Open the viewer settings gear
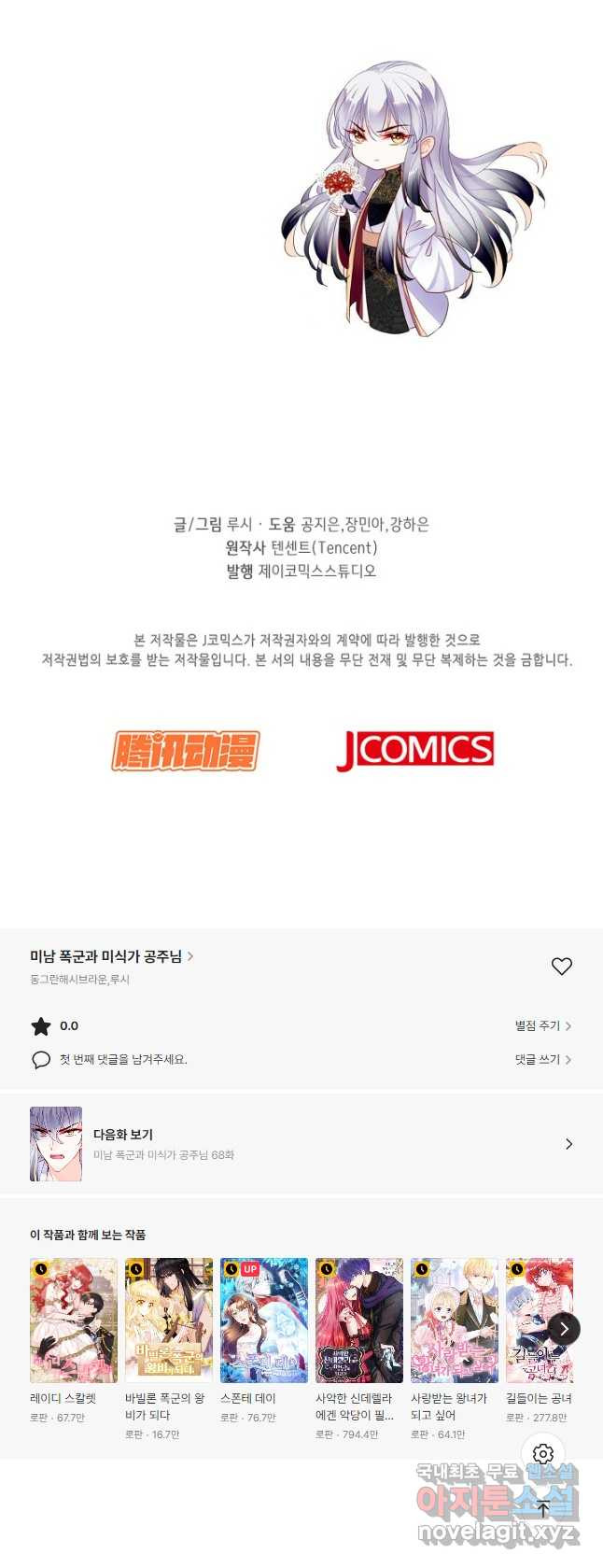 543,1454
